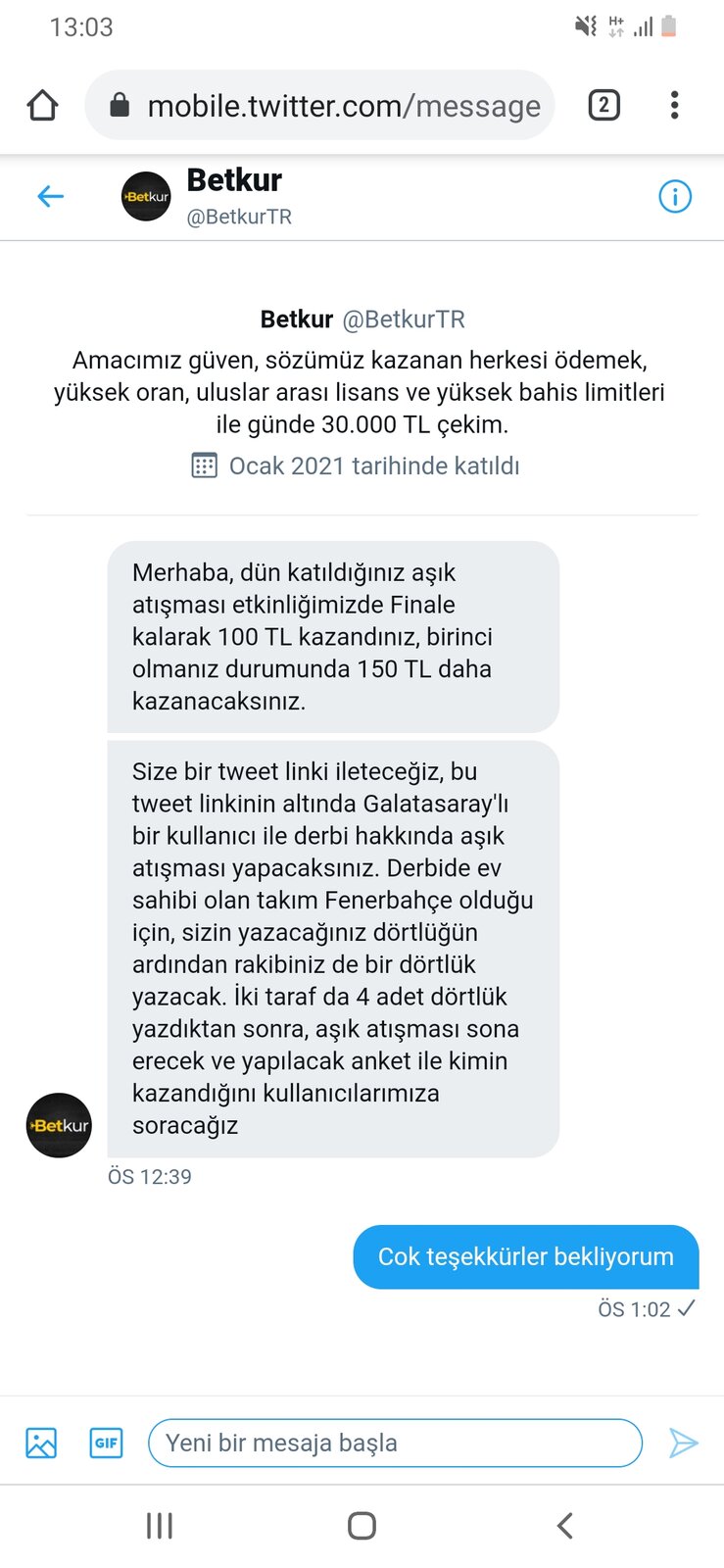The height and width of the screenshot is (1568, 724).
Task: Tap Betkur's avatar beside the message
Action: click(59, 1125)
